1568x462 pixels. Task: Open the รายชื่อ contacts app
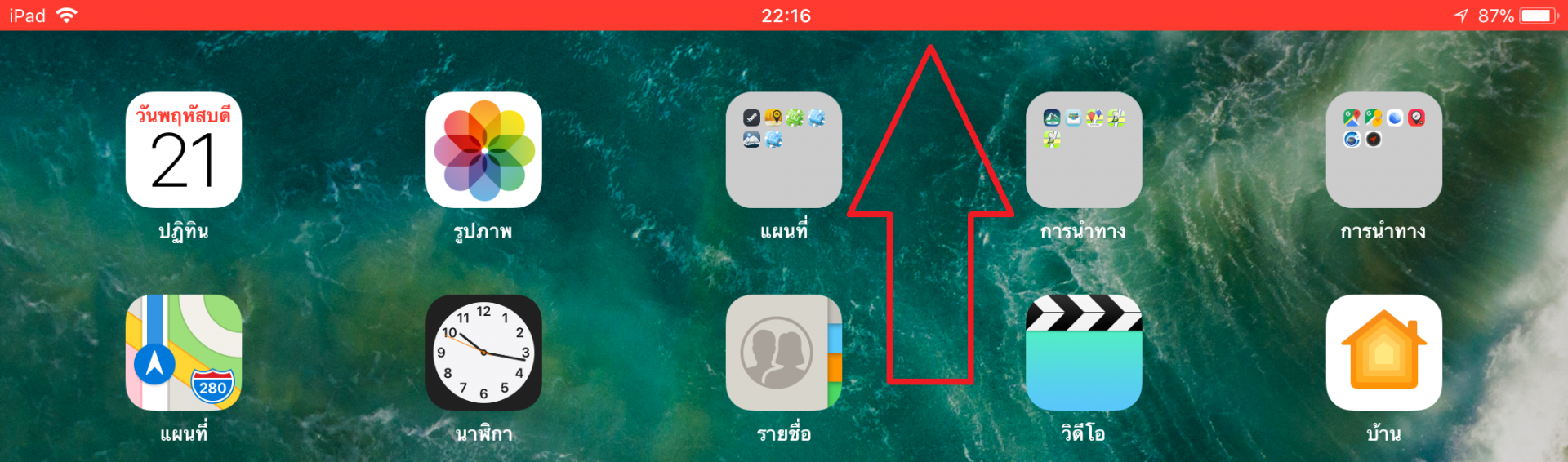coord(783,352)
